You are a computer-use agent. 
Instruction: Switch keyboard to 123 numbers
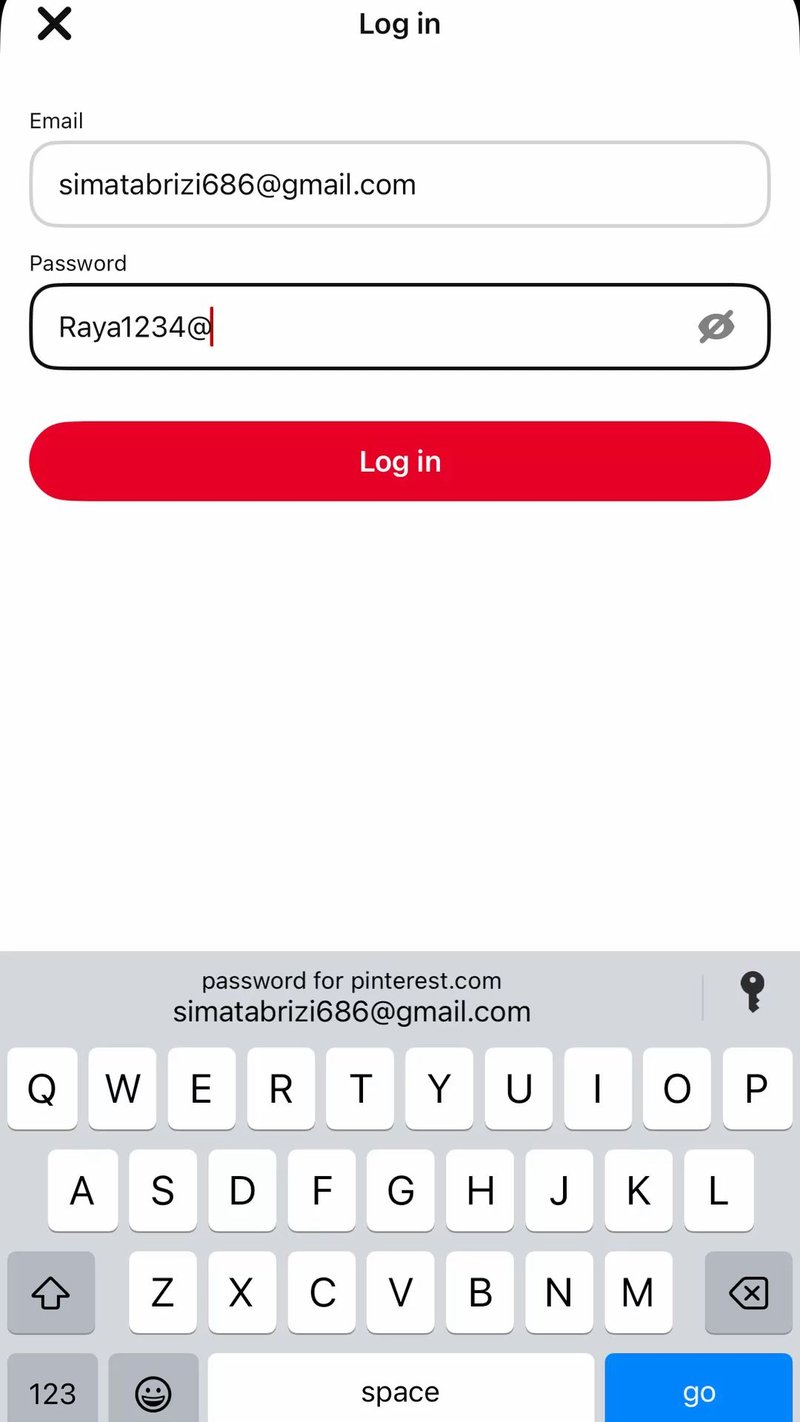52,1388
